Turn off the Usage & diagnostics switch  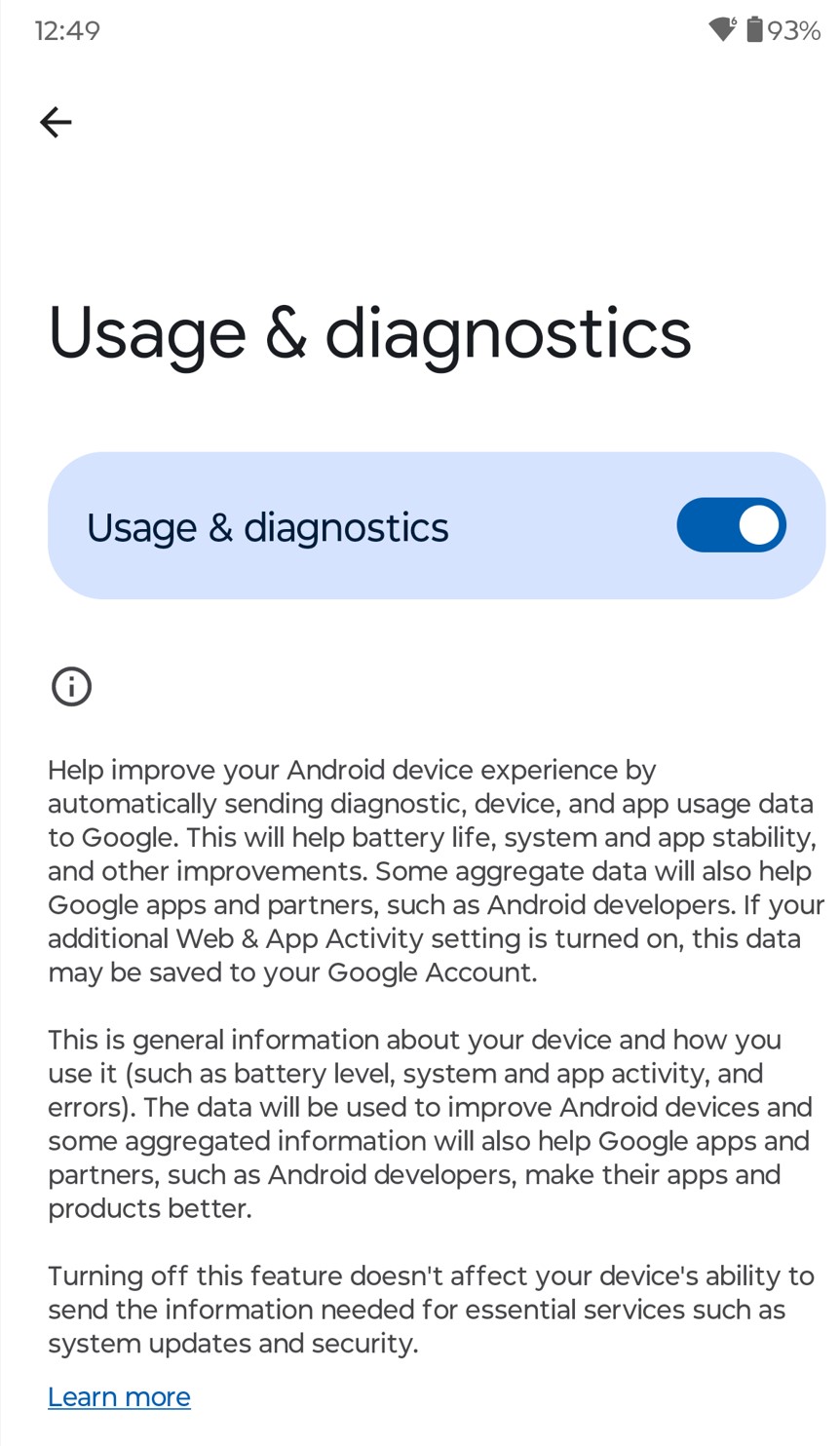731,525
